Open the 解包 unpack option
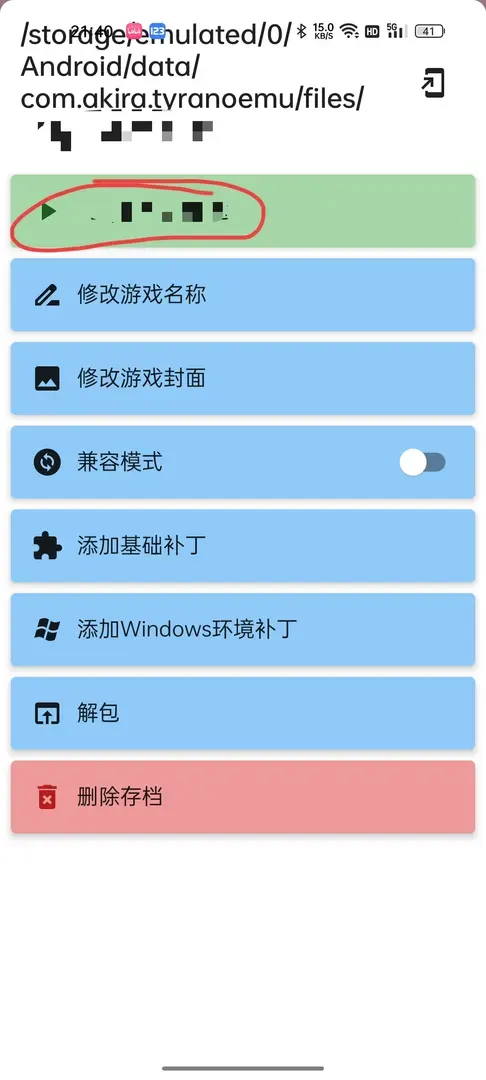Screen dimensions: 486x1080 (243, 713)
